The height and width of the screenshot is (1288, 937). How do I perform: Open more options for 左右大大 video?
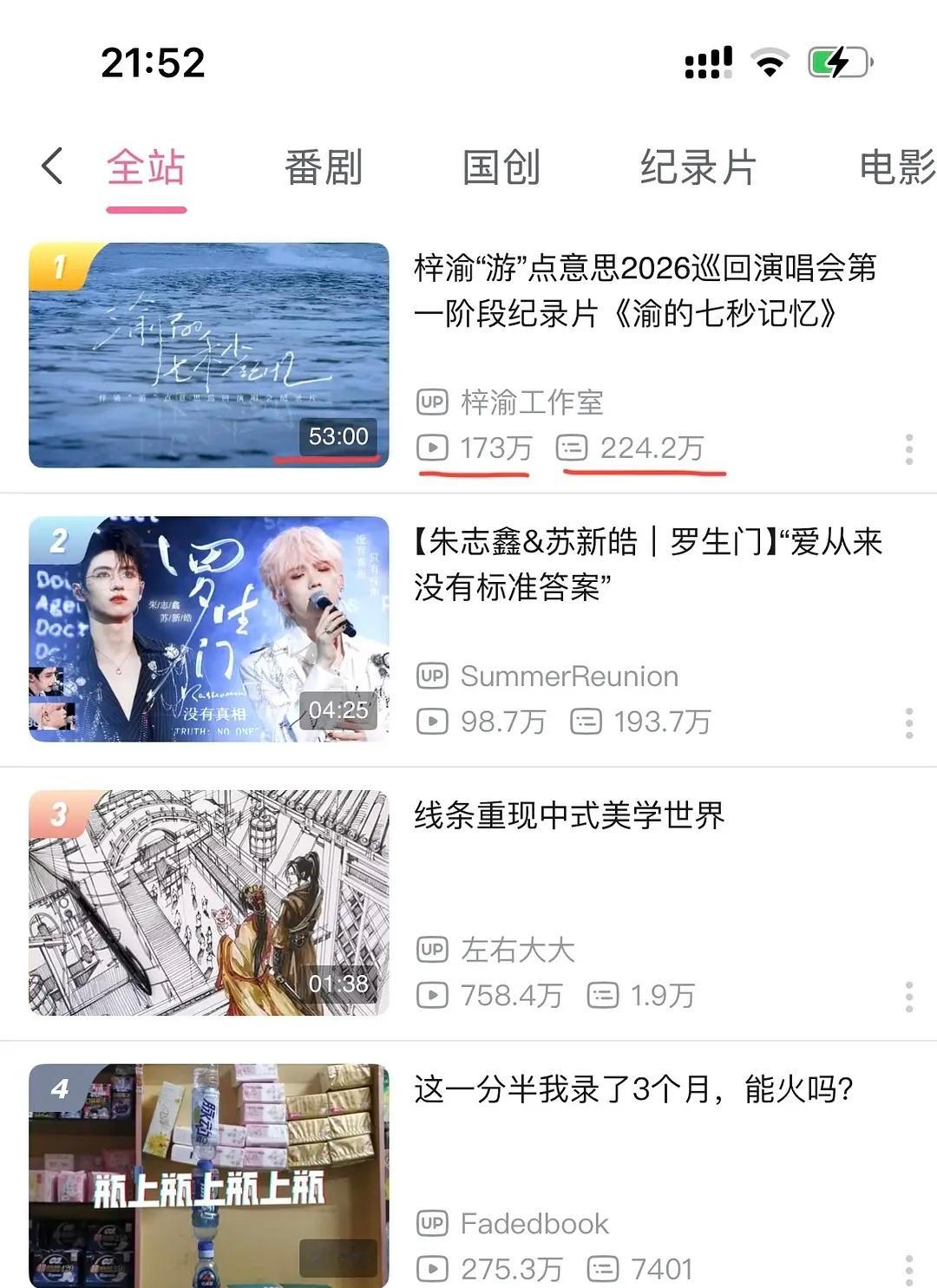pyautogui.click(x=908, y=997)
